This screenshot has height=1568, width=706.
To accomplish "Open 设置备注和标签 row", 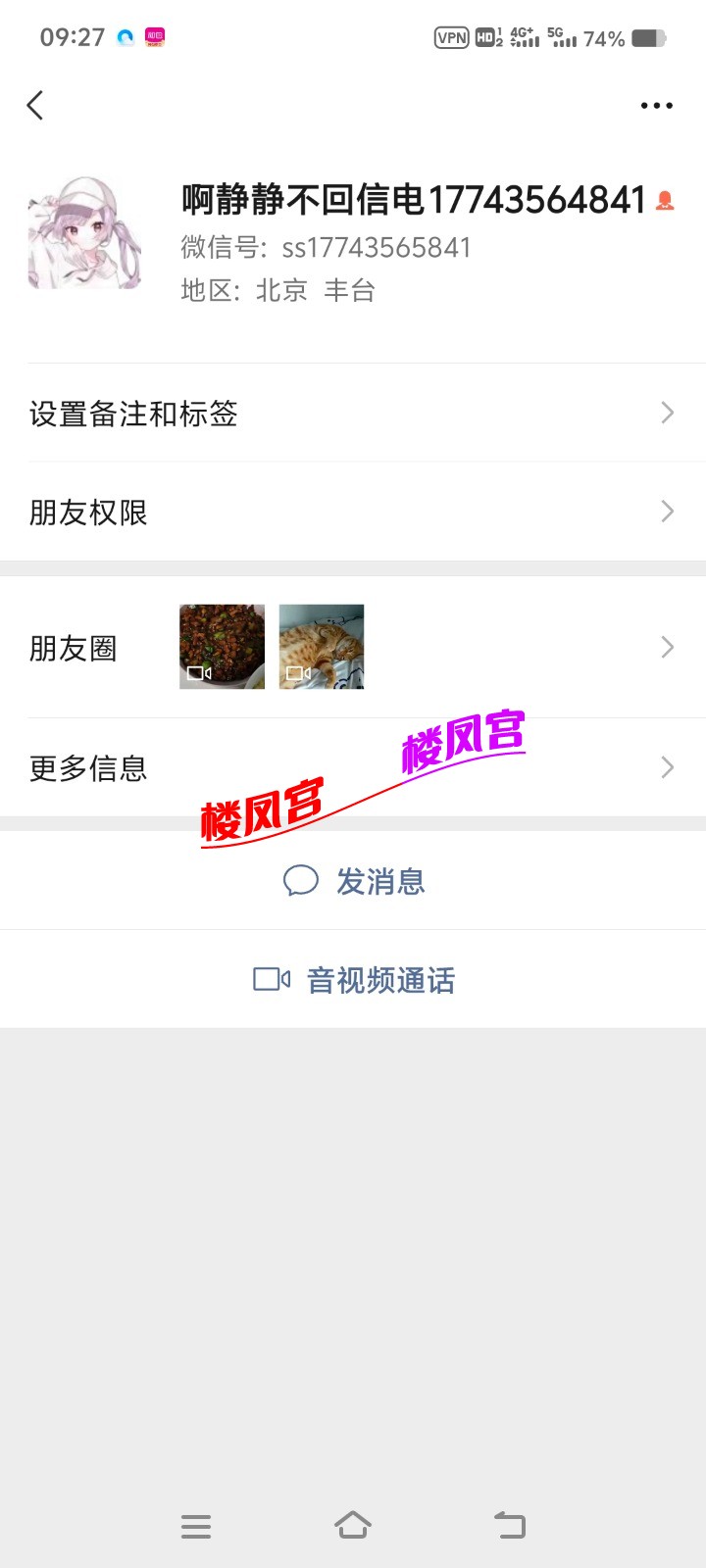I will coord(353,414).
